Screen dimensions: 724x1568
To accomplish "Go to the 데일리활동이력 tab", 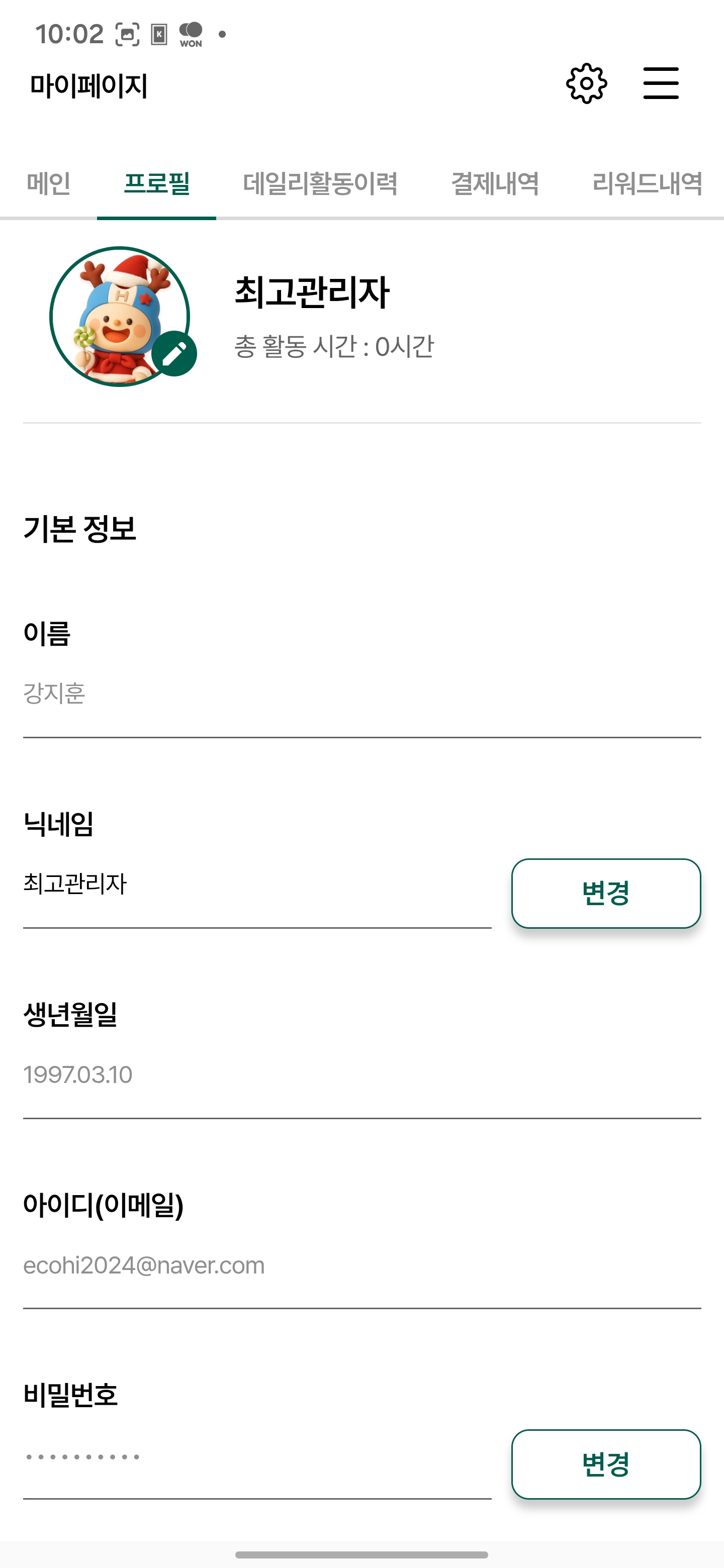I will pyautogui.click(x=320, y=183).
